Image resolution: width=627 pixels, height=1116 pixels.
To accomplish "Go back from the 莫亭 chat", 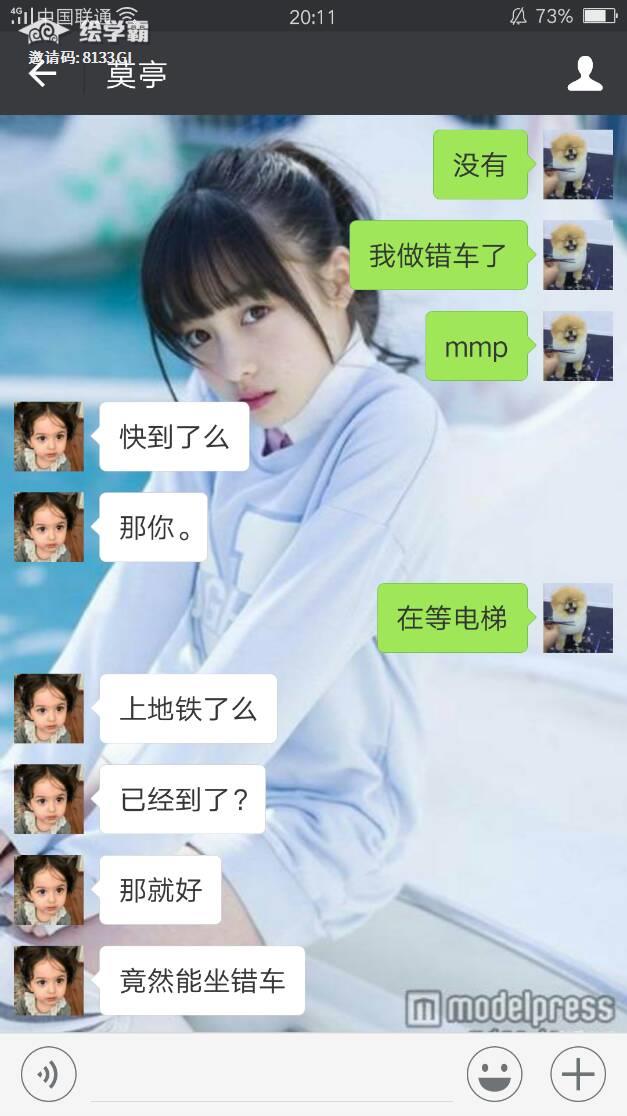I will [x=42, y=74].
